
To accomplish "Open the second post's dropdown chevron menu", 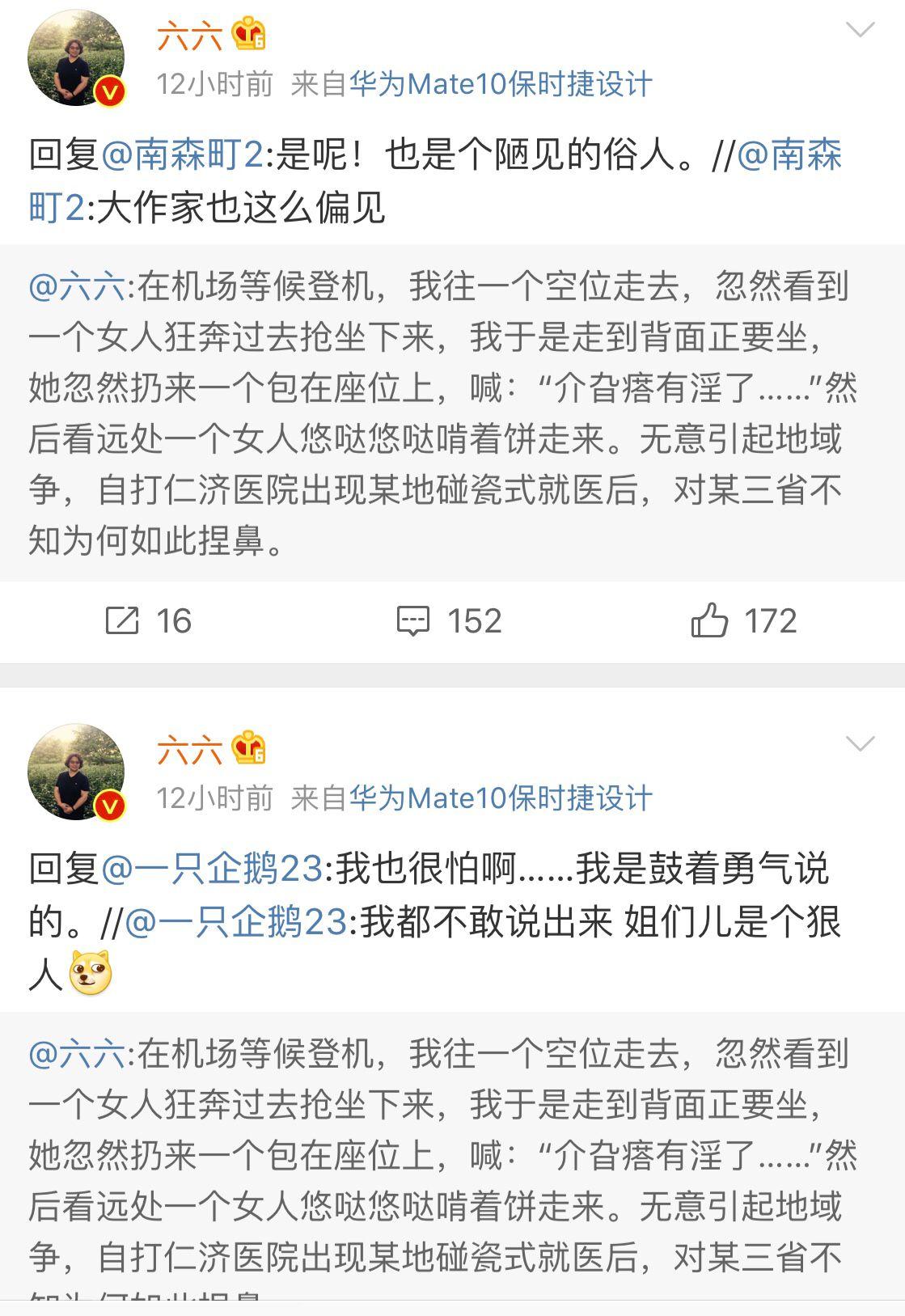I will tap(860, 743).
